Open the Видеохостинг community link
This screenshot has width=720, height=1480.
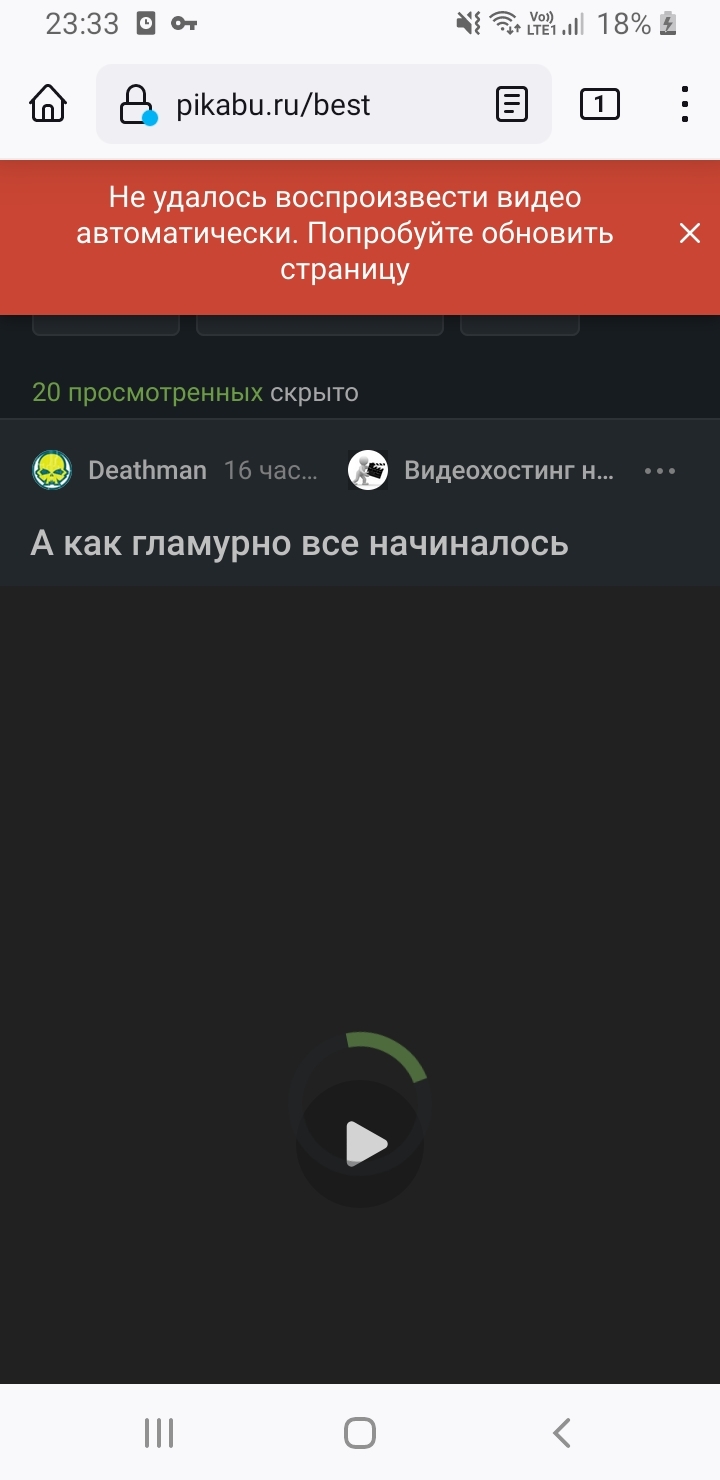click(x=509, y=470)
